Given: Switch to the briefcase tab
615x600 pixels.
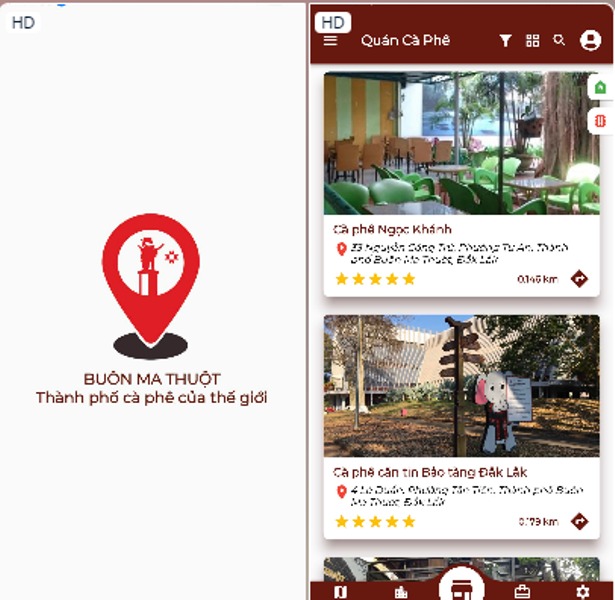Looking at the screenshot, I should [522, 591].
